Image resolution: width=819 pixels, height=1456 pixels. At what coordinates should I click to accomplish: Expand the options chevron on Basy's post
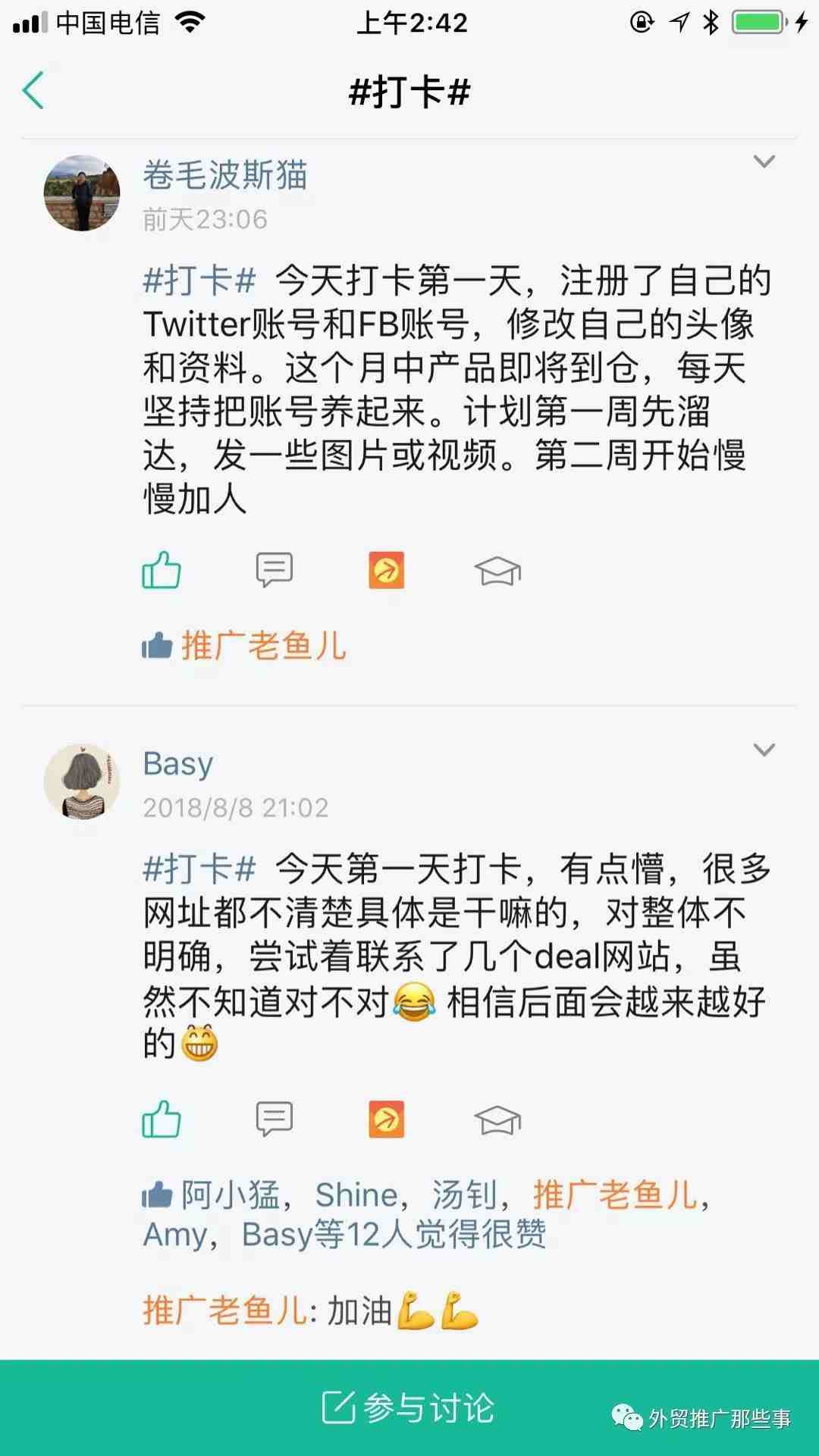point(764,750)
